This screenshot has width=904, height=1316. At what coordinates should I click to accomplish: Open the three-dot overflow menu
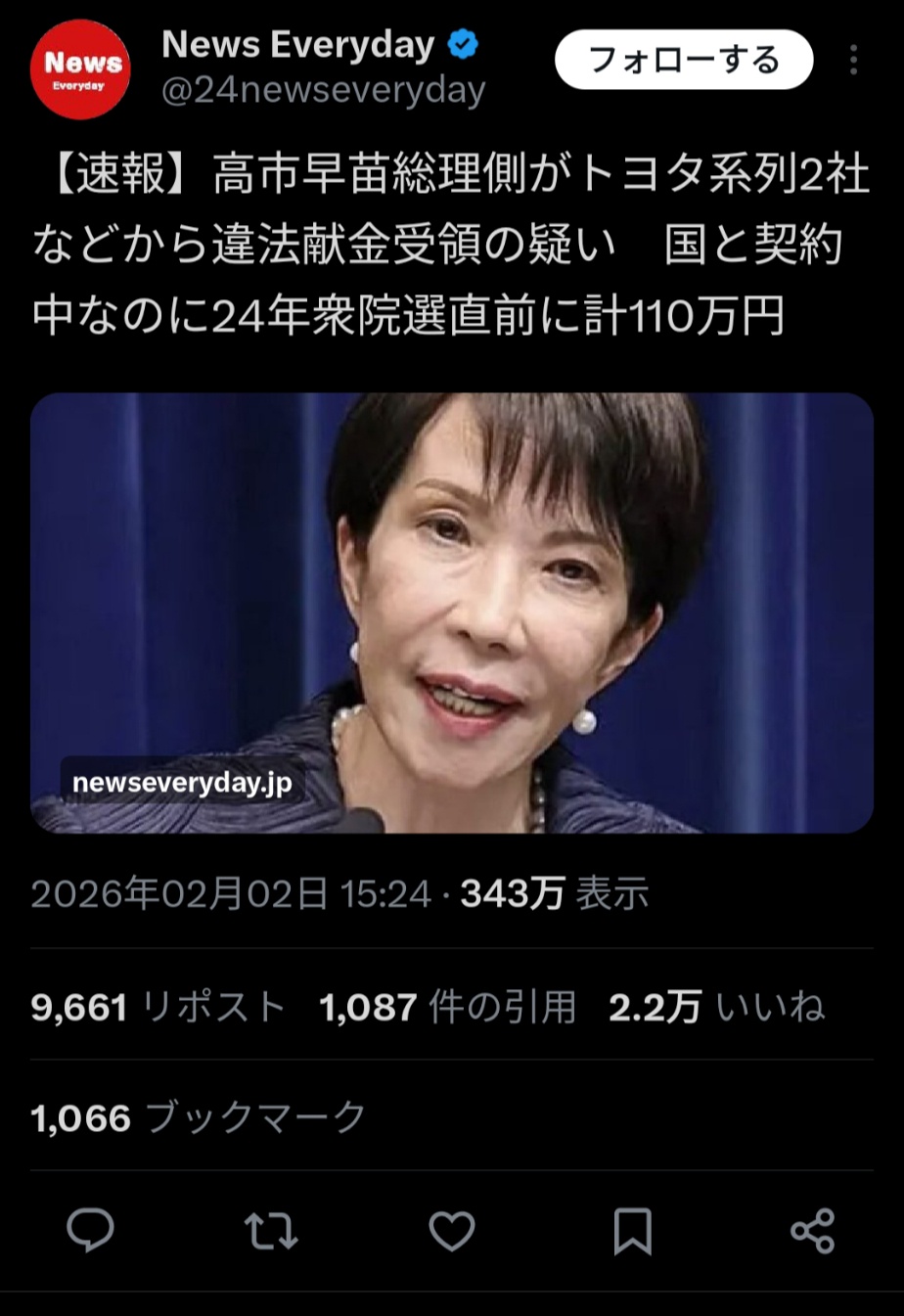tap(853, 61)
